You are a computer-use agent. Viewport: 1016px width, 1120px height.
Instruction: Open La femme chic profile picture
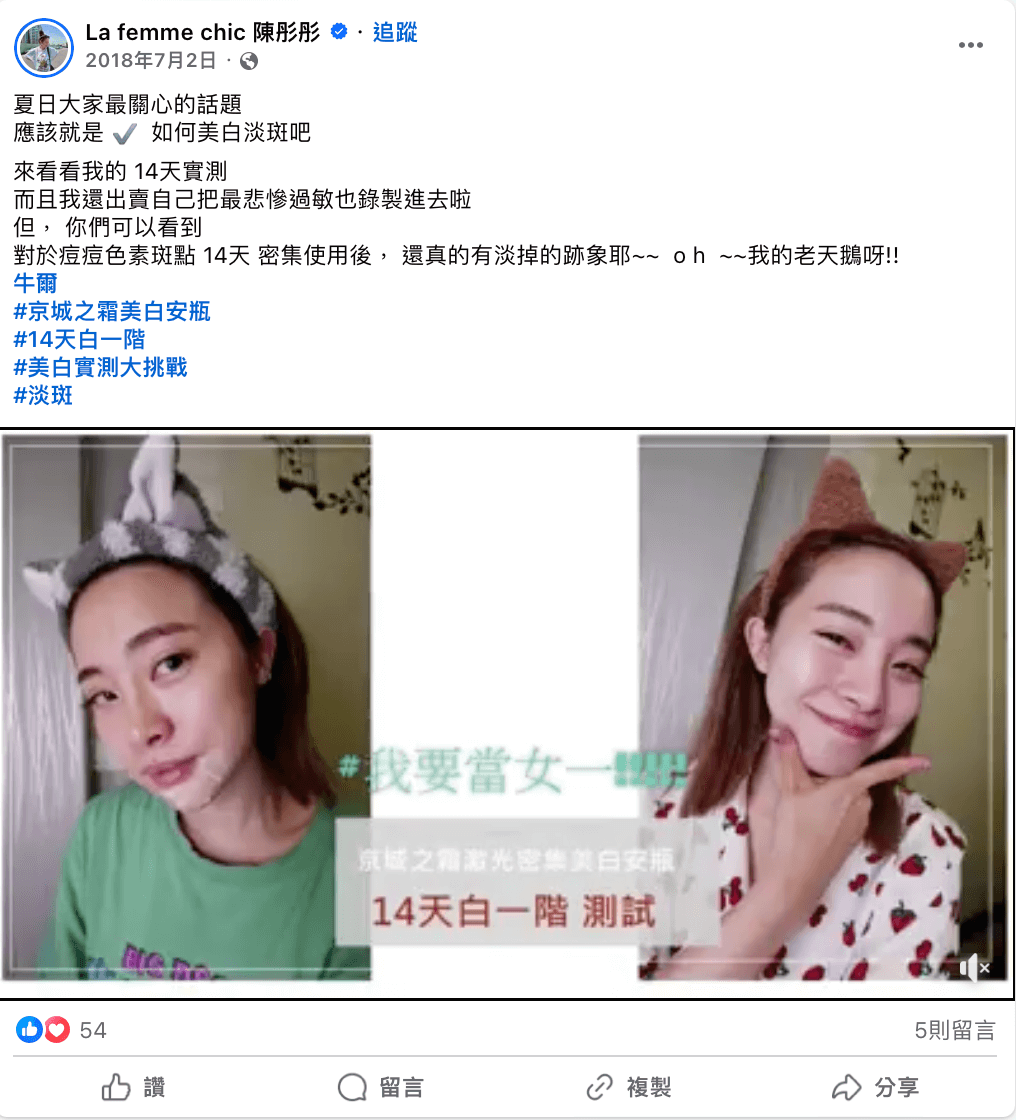click(44, 47)
